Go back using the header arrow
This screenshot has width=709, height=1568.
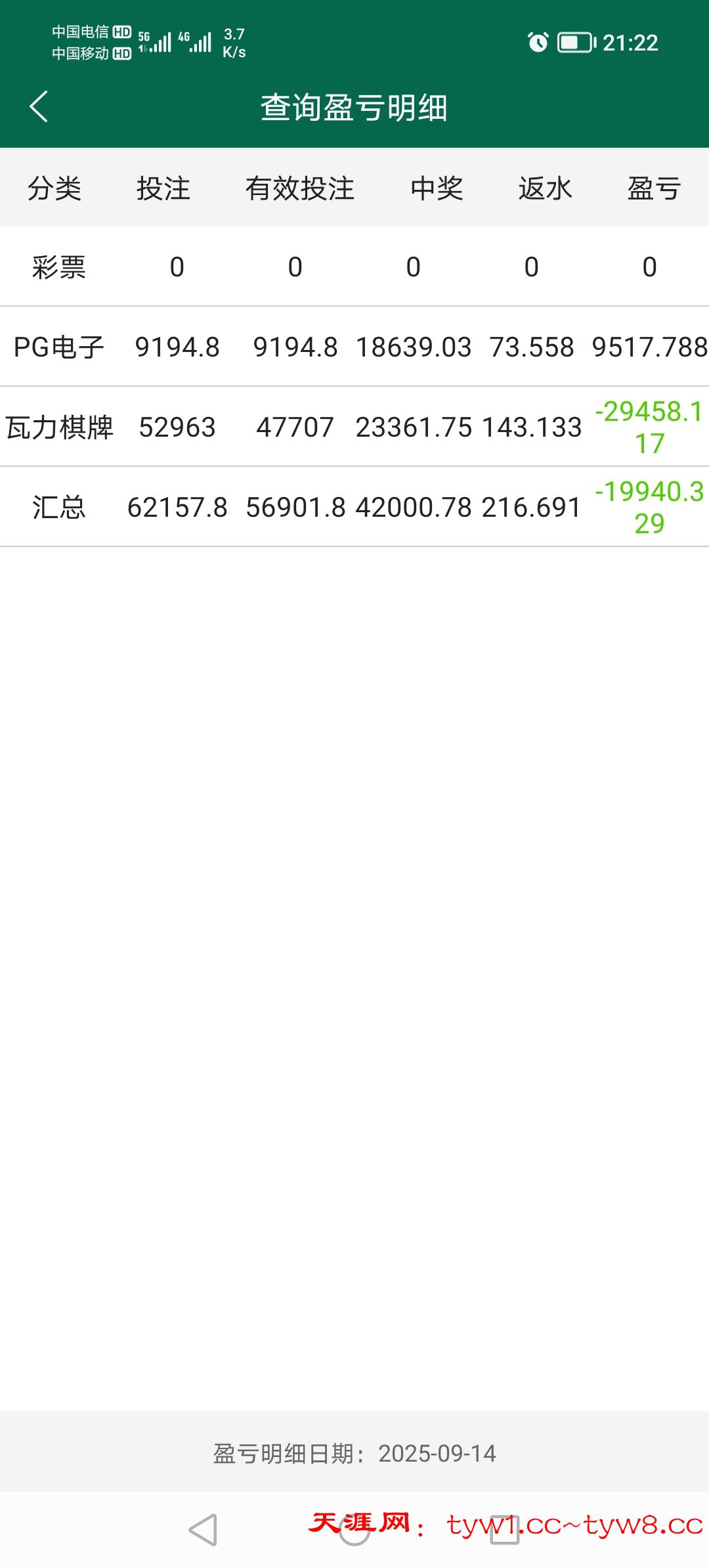(x=39, y=106)
